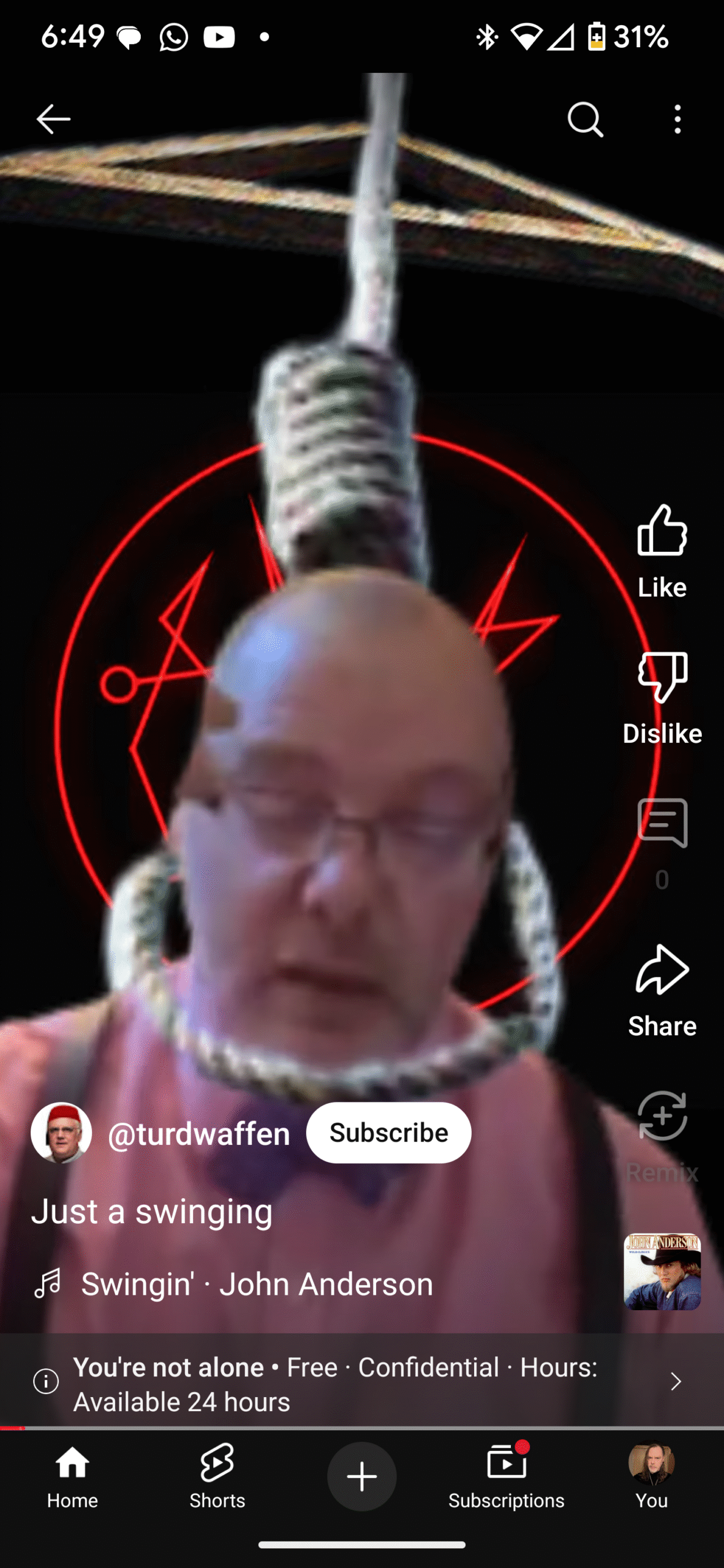Switch to the Shorts tab
The image size is (724, 1568).
coord(217,1476)
